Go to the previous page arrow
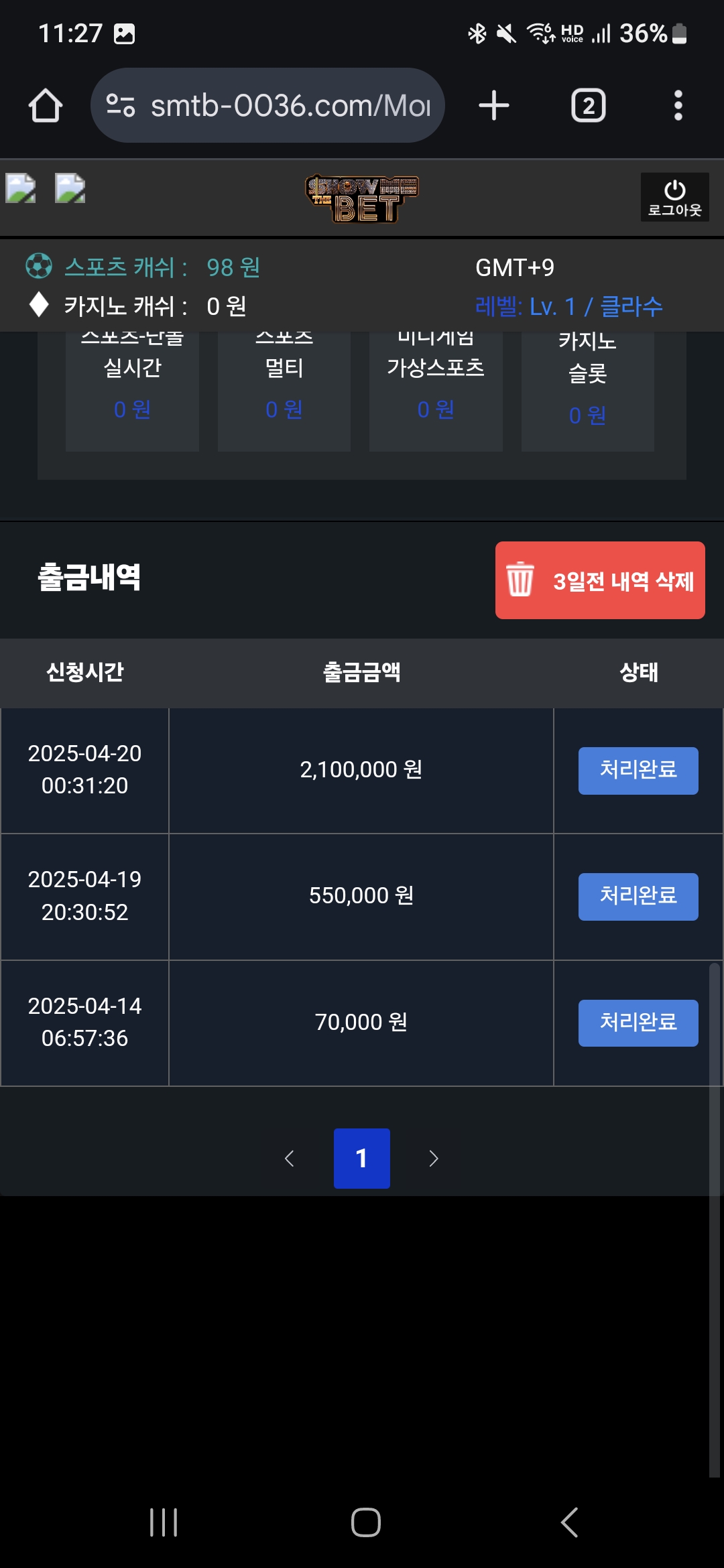Viewport: 724px width, 1568px height. (x=290, y=1159)
